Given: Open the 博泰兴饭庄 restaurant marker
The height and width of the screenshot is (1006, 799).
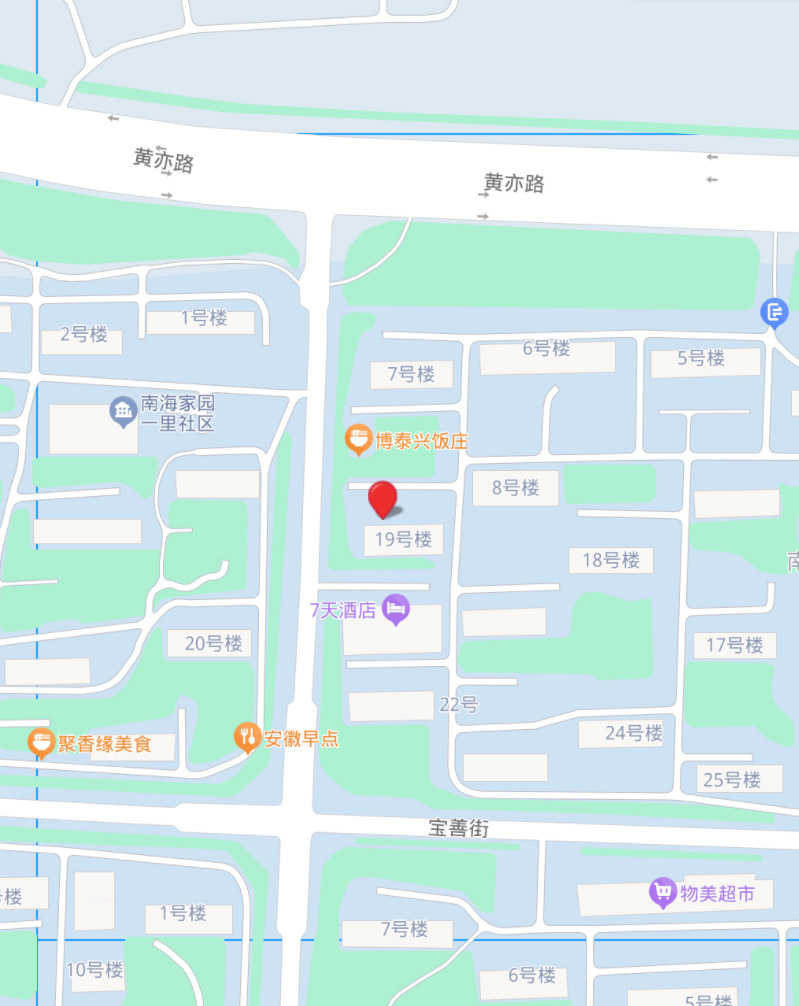Looking at the screenshot, I should pos(358,439).
